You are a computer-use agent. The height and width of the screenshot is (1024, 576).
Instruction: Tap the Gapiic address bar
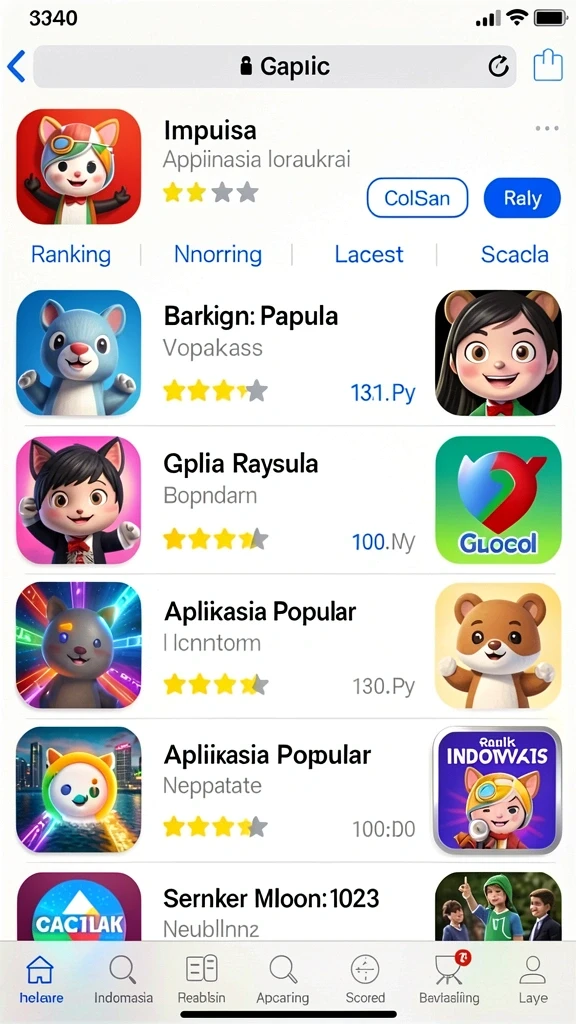[x=275, y=67]
